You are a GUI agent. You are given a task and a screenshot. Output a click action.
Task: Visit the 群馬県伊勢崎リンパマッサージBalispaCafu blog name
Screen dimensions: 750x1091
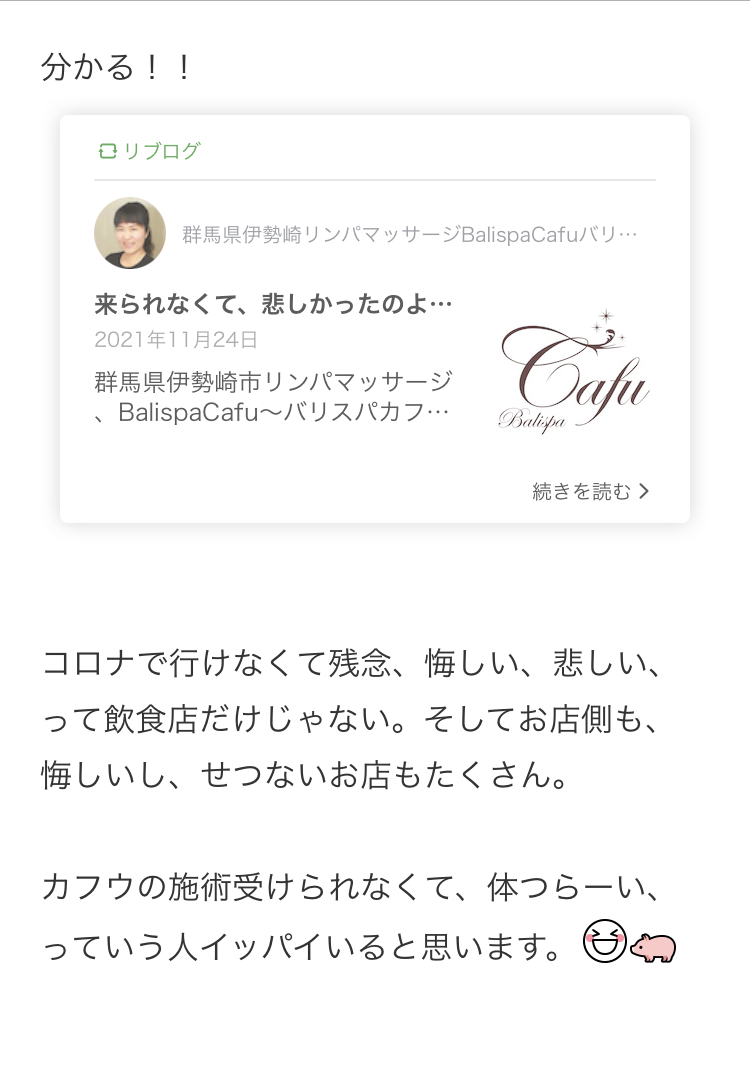[409, 235]
